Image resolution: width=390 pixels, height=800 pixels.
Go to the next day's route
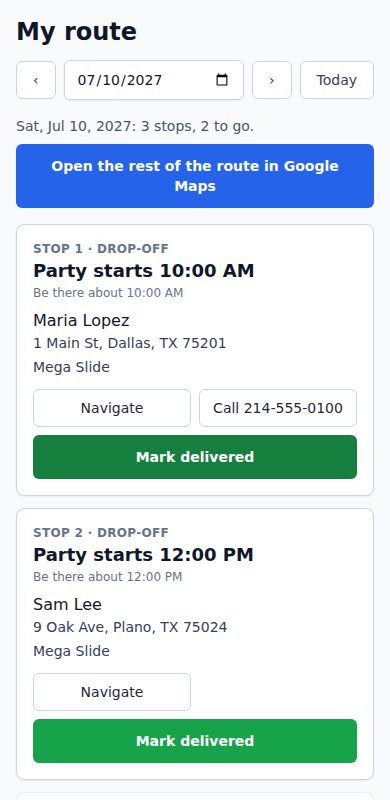tap(272, 80)
